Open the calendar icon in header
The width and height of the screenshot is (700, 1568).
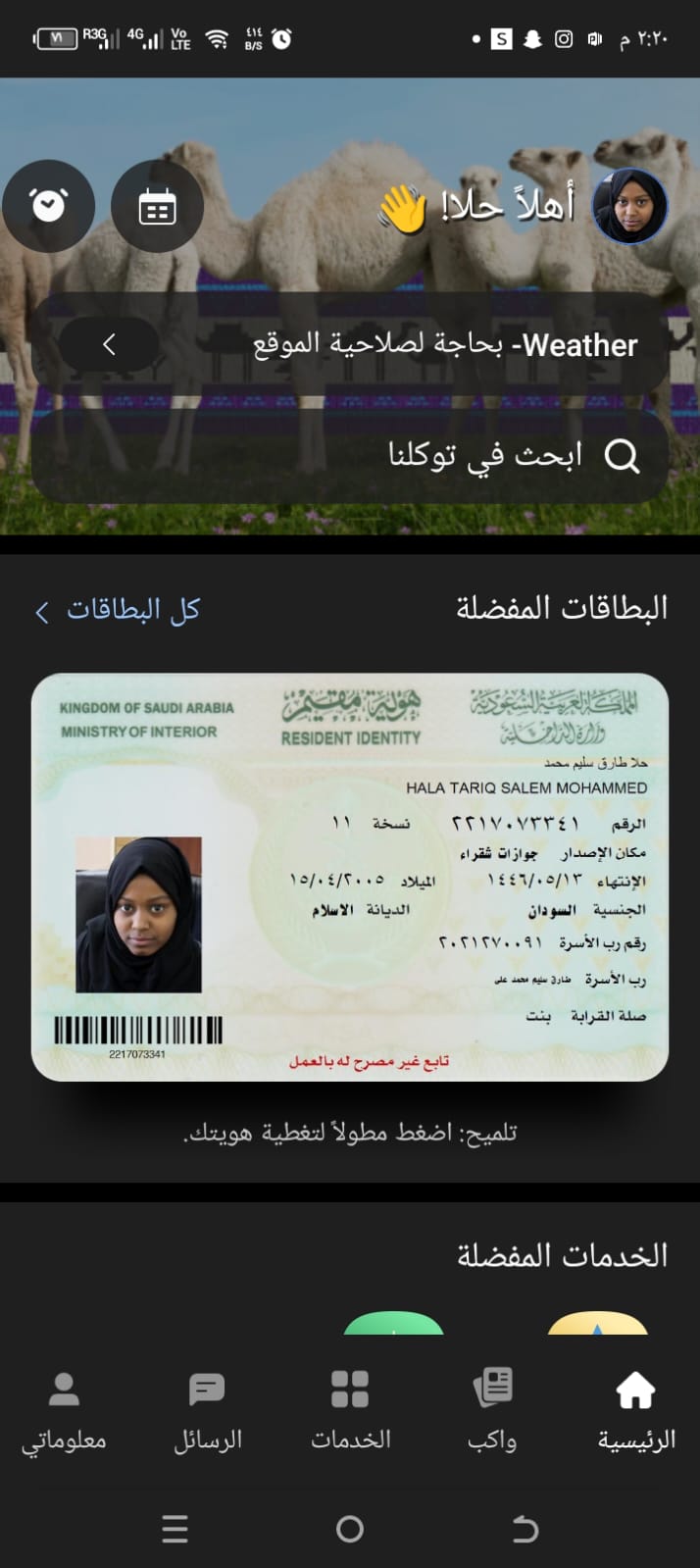157,206
